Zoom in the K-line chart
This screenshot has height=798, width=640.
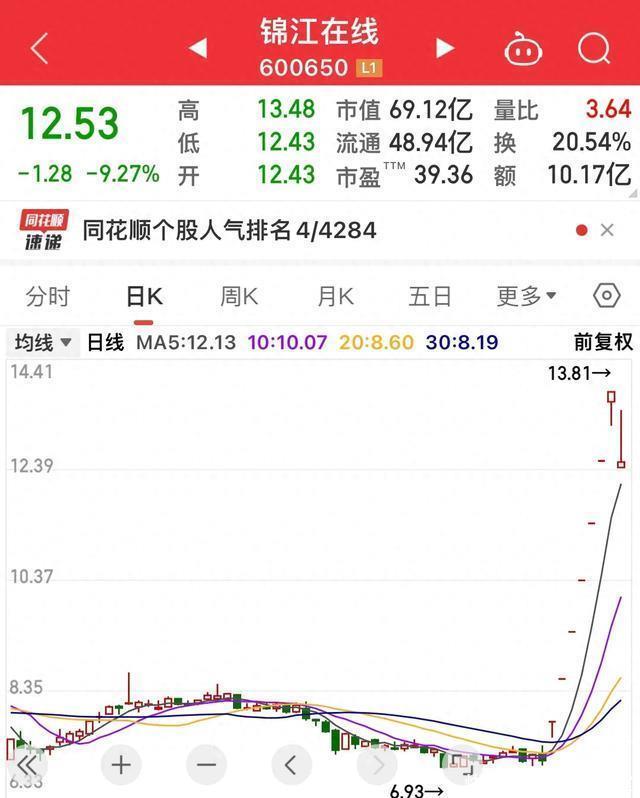121,766
